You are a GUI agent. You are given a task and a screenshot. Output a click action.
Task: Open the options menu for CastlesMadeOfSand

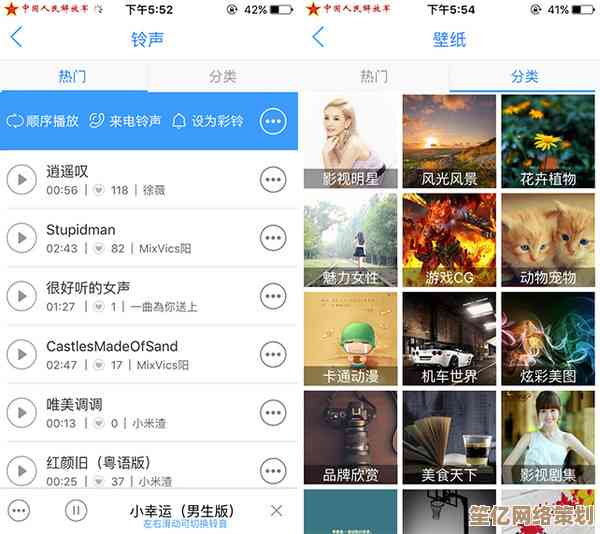[x=273, y=354]
